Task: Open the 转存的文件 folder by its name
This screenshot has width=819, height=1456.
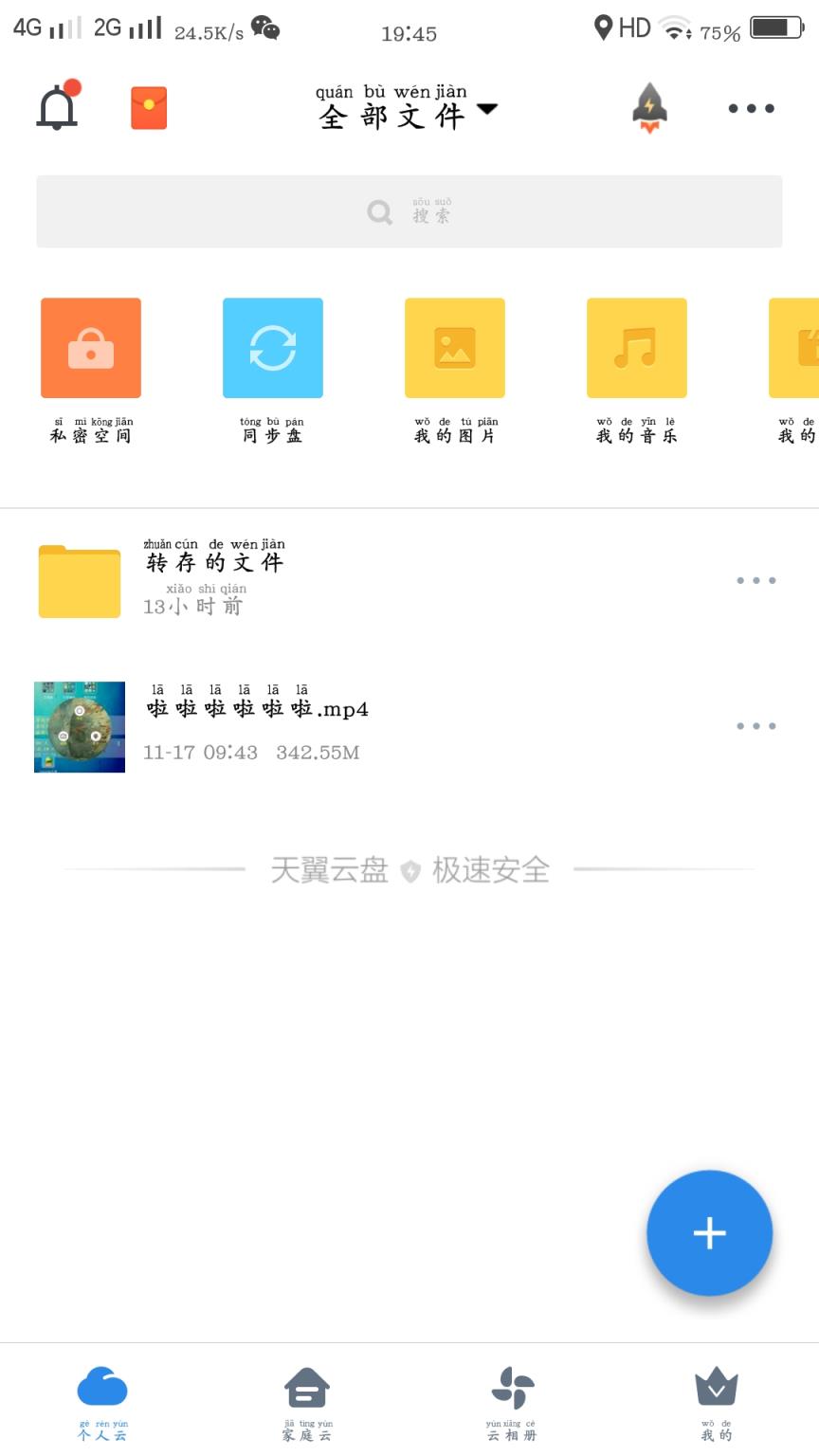Action: tap(215, 562)
